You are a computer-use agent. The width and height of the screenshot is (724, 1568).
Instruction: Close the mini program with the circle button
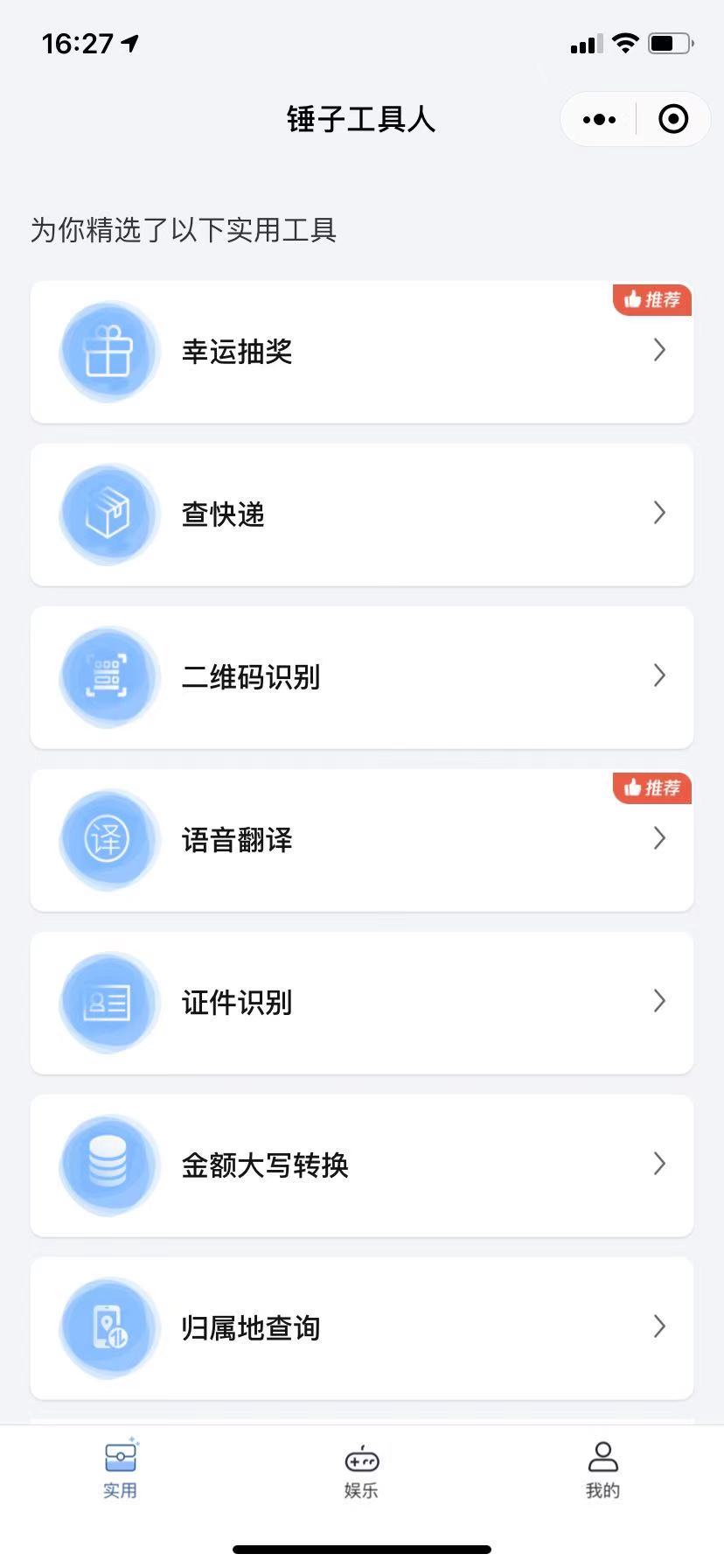click(x=673, y=119)
